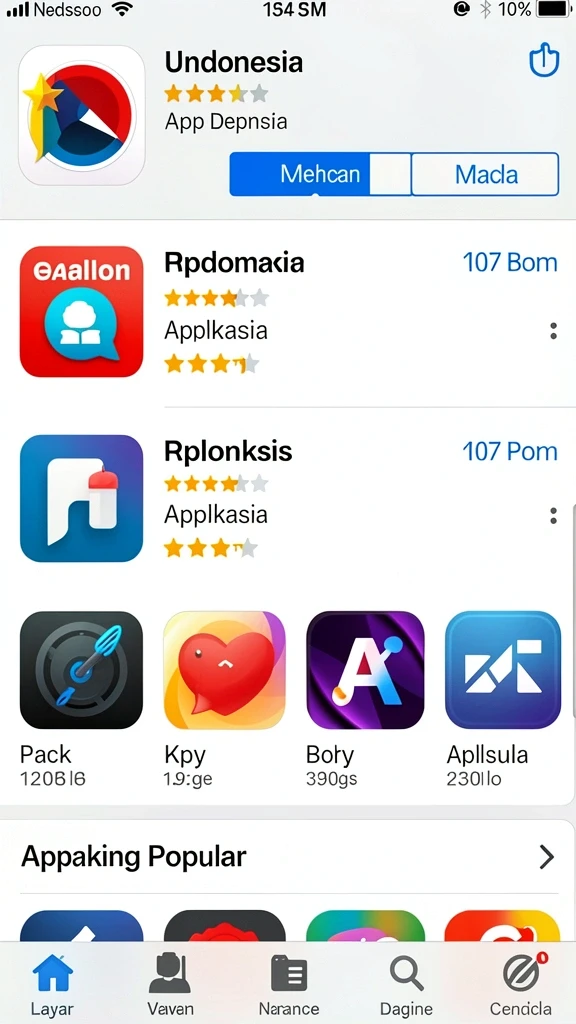This screenshot has height=1024, width=576.
Task: Switch to the Macla segment
Action: (485, 174)
